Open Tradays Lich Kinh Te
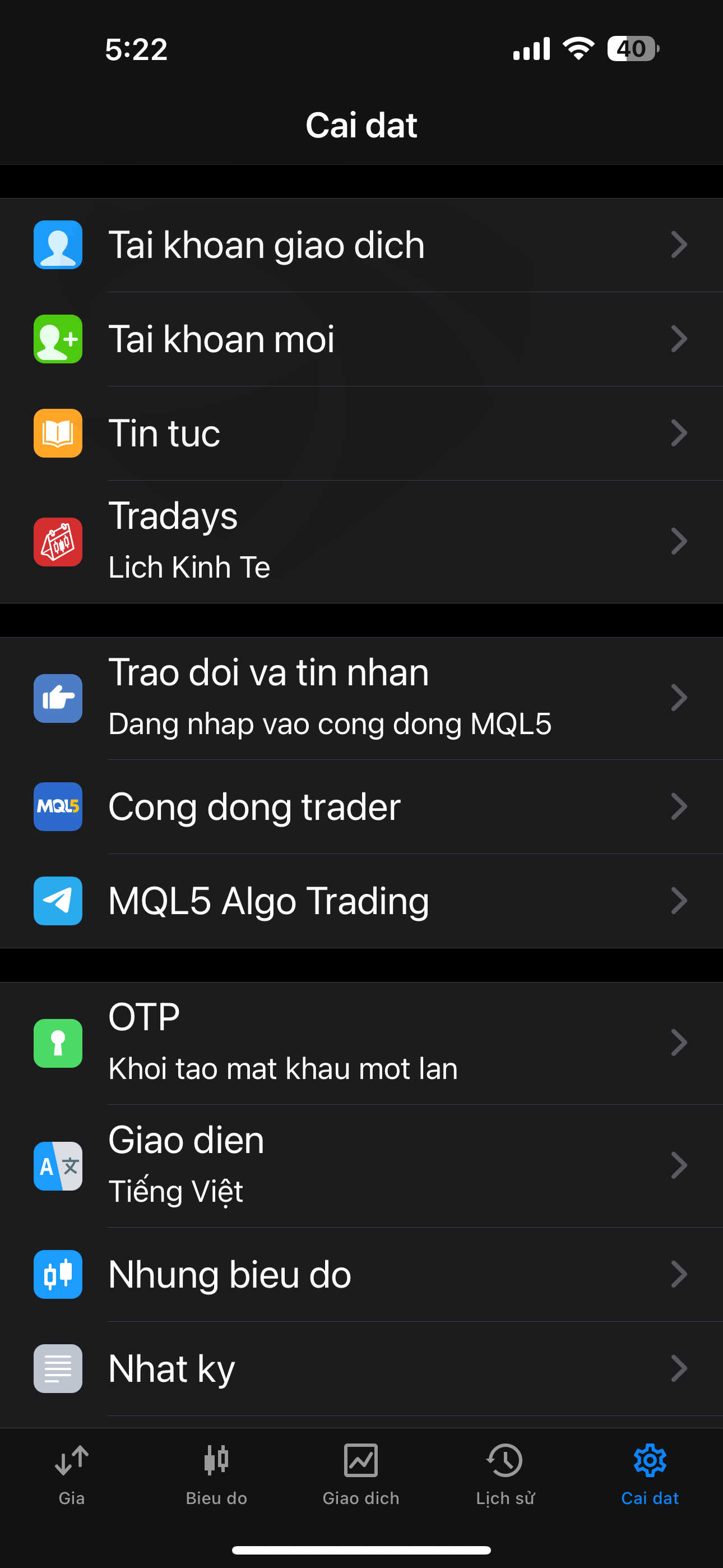The image size is (723, 1568). click(x=361, y=542)
